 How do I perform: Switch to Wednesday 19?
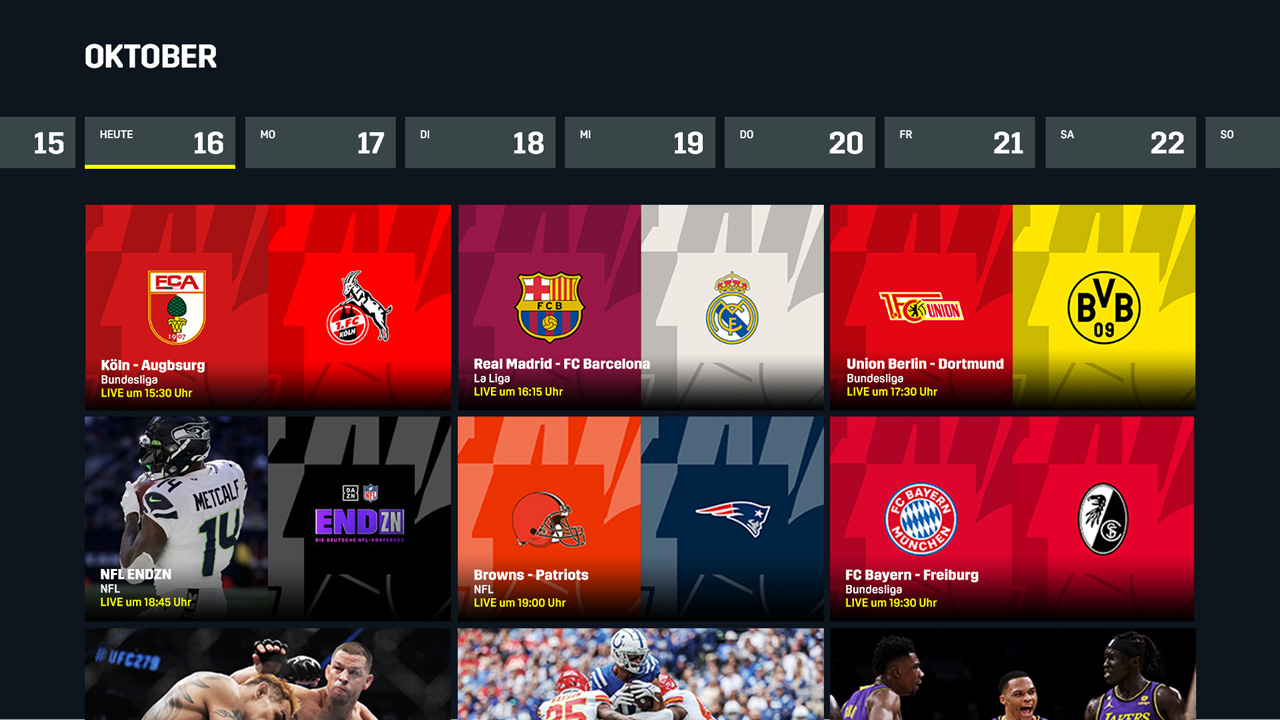click(640, 143)
